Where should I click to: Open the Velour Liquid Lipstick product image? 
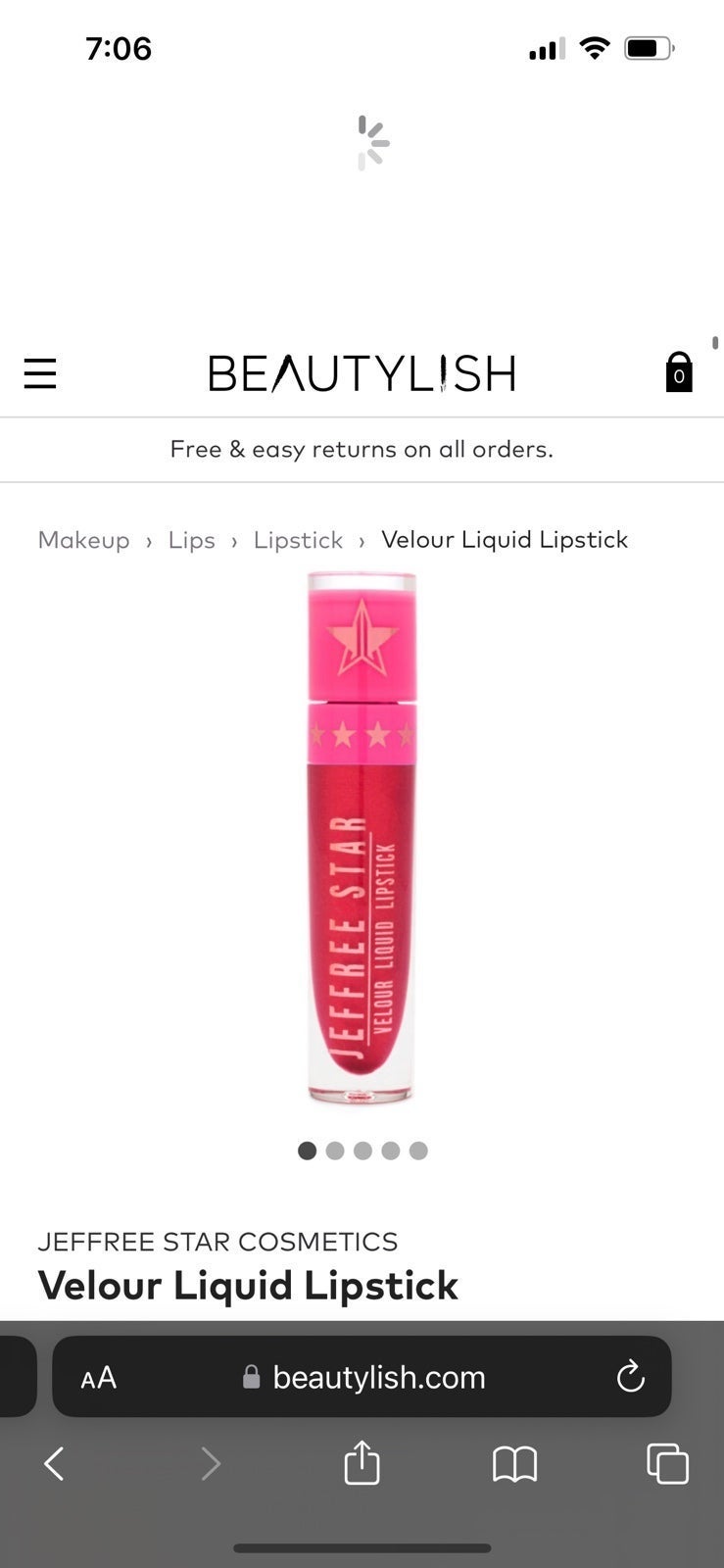coord(362,838)
